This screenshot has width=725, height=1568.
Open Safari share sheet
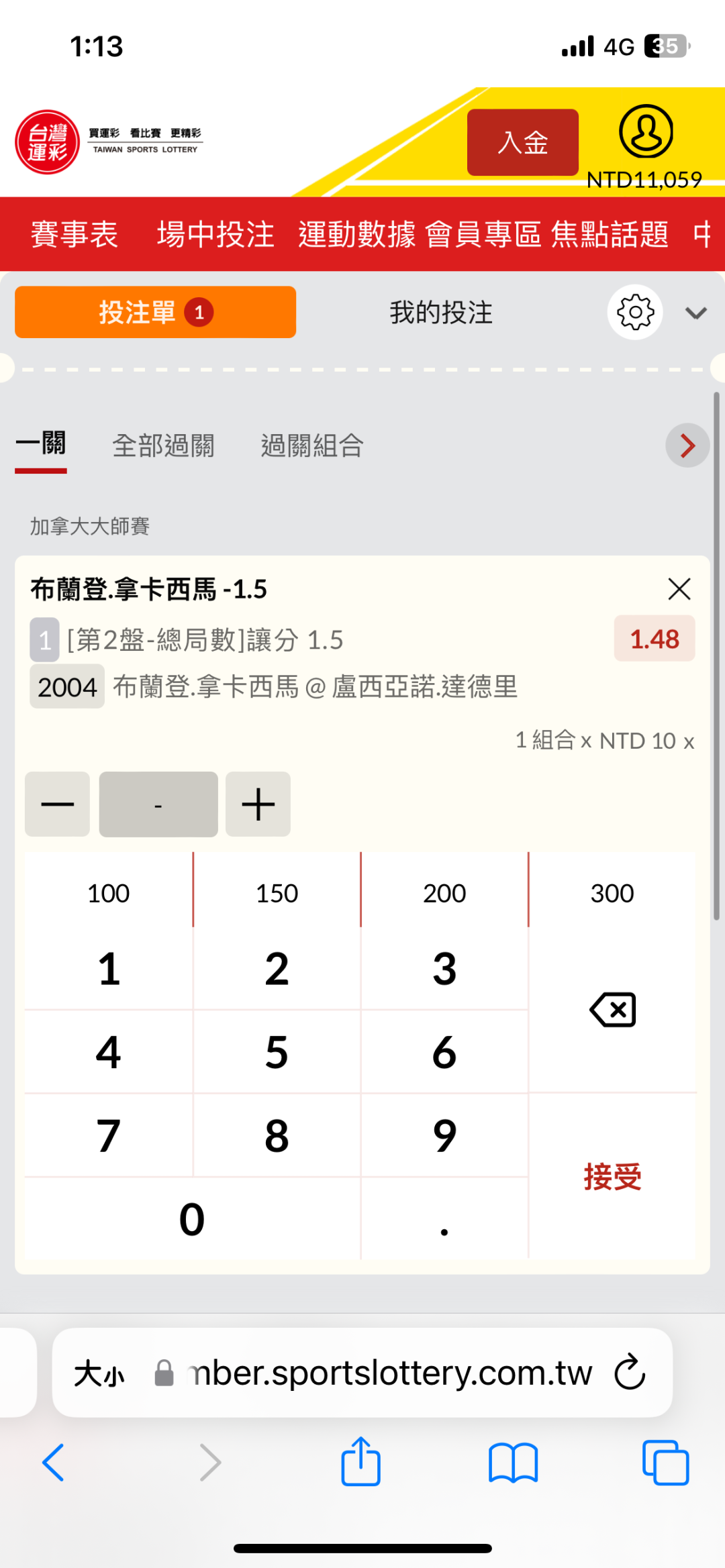pyautogui.click(x=361, y=1461)
